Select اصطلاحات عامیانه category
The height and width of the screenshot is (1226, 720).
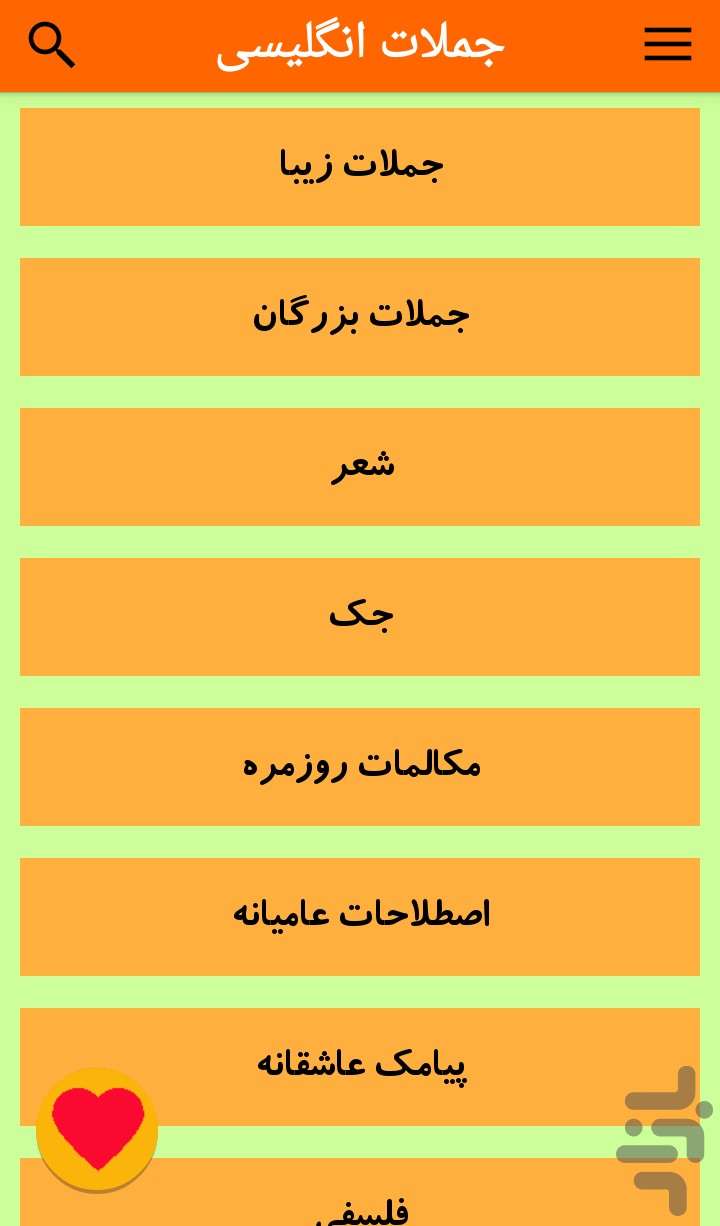(x=360, y=917)
